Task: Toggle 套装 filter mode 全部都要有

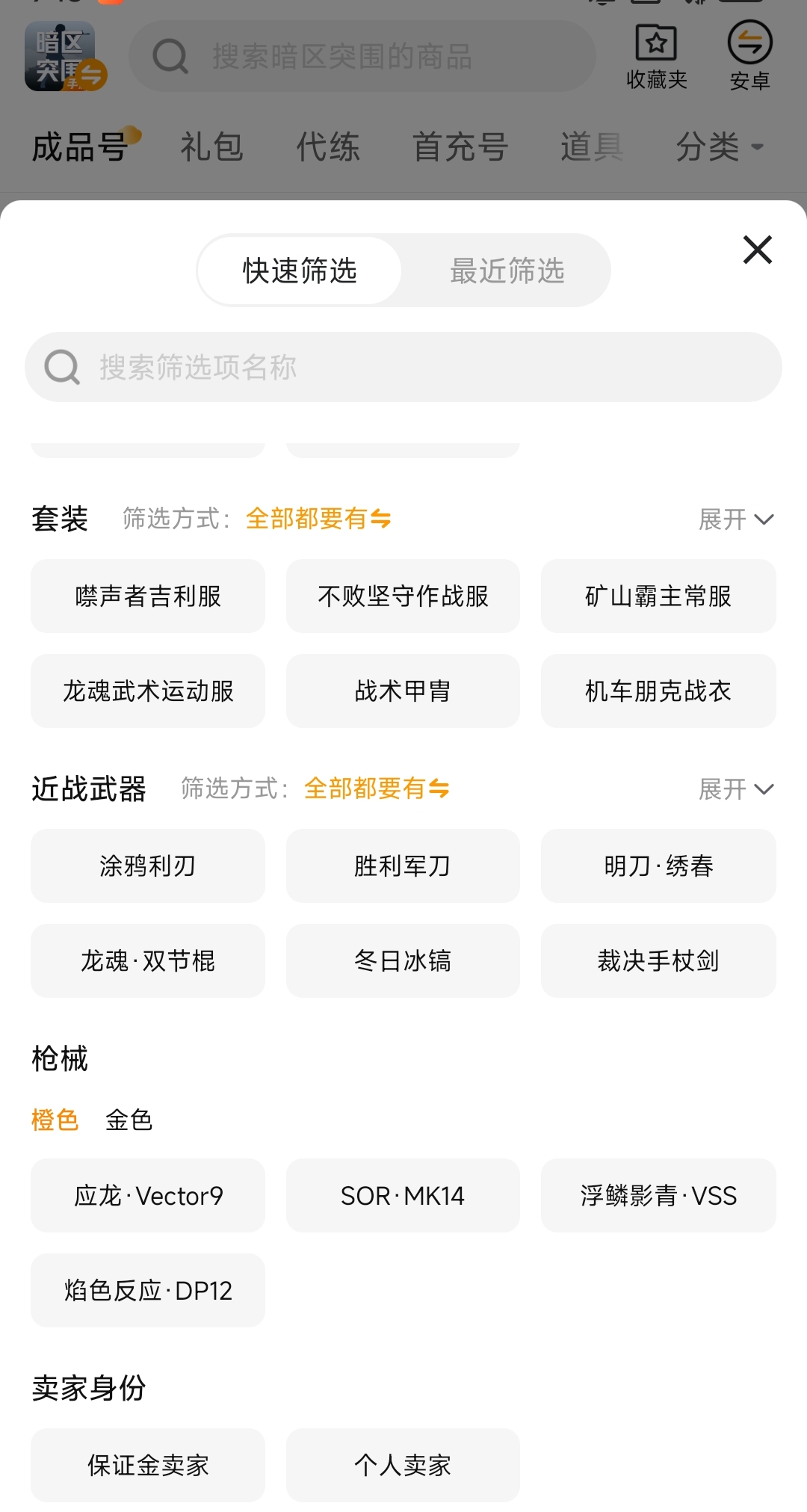Action: [318, 519]
